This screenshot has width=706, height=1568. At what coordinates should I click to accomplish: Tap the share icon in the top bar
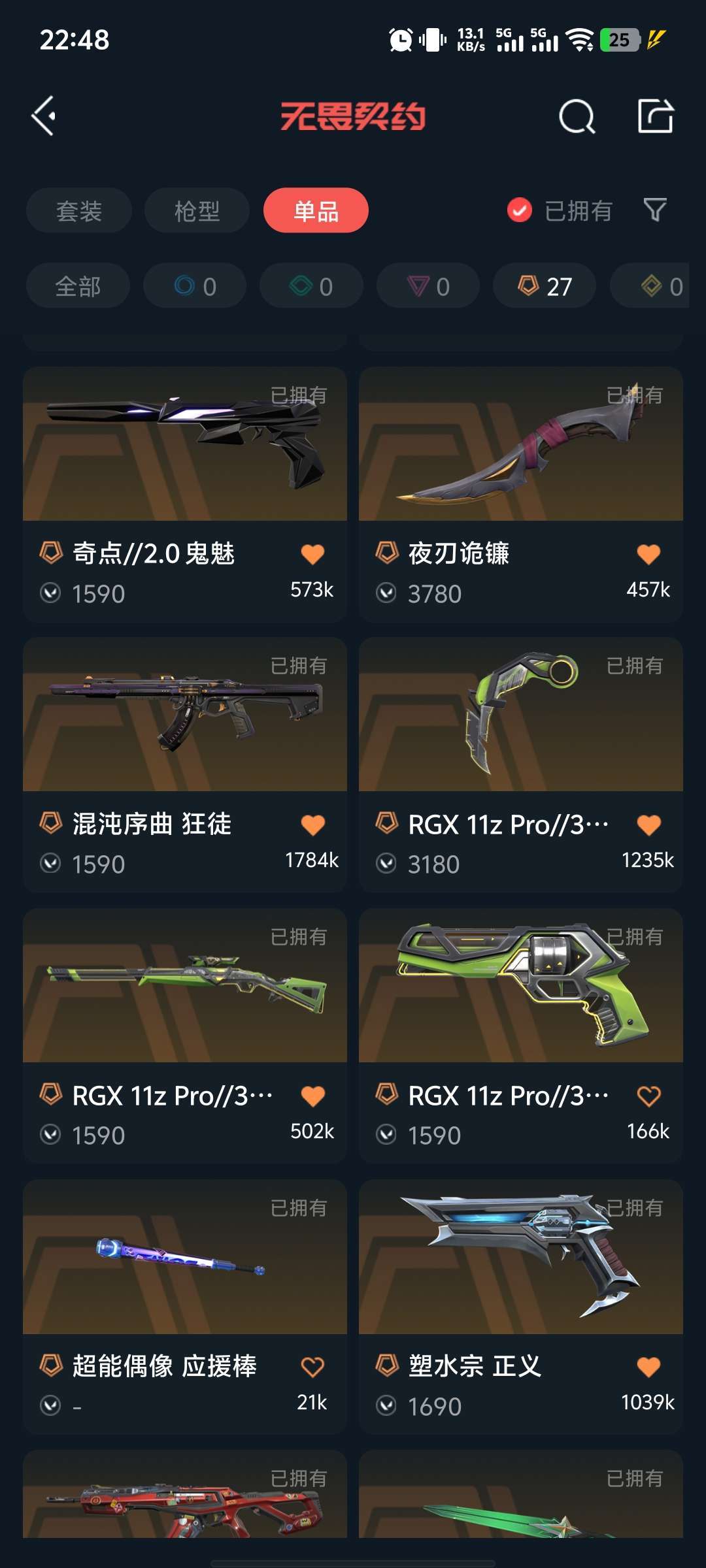point(657,118)
